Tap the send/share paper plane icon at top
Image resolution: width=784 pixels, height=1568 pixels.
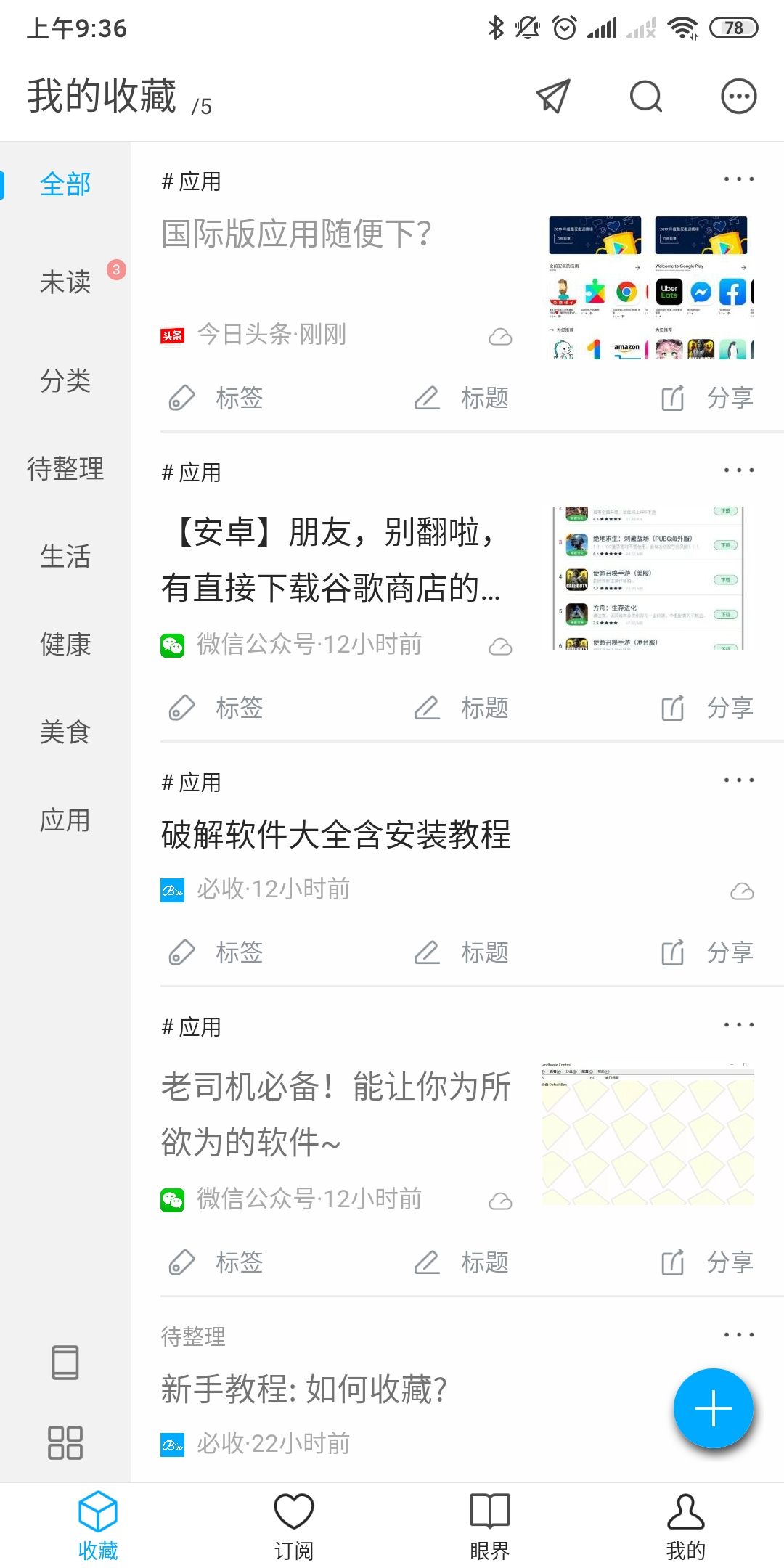[x=553, y=97]
